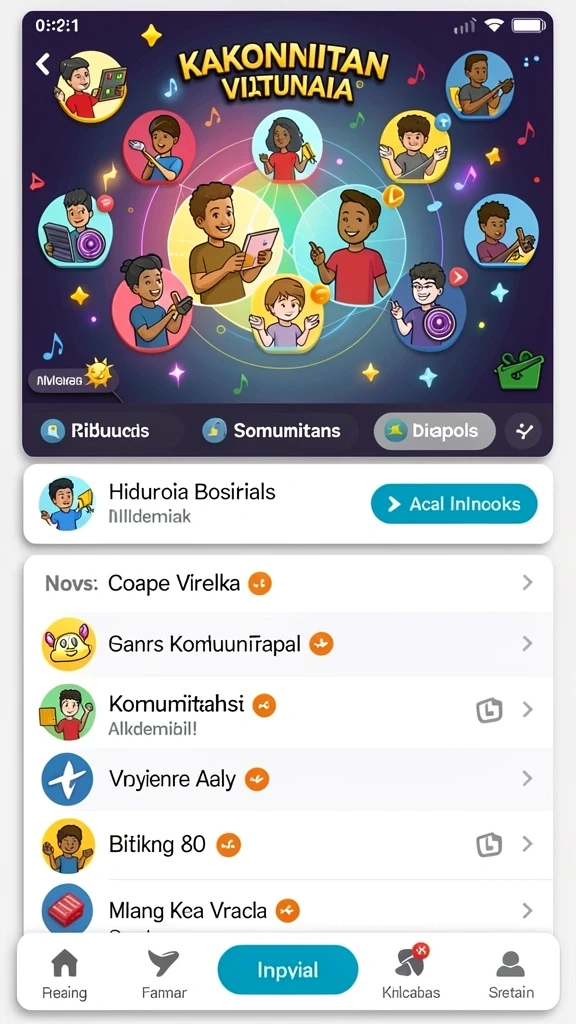Switch to the Fanmar tab
The width and height of the screenshot is (576, 1024).
click(163, 974)
